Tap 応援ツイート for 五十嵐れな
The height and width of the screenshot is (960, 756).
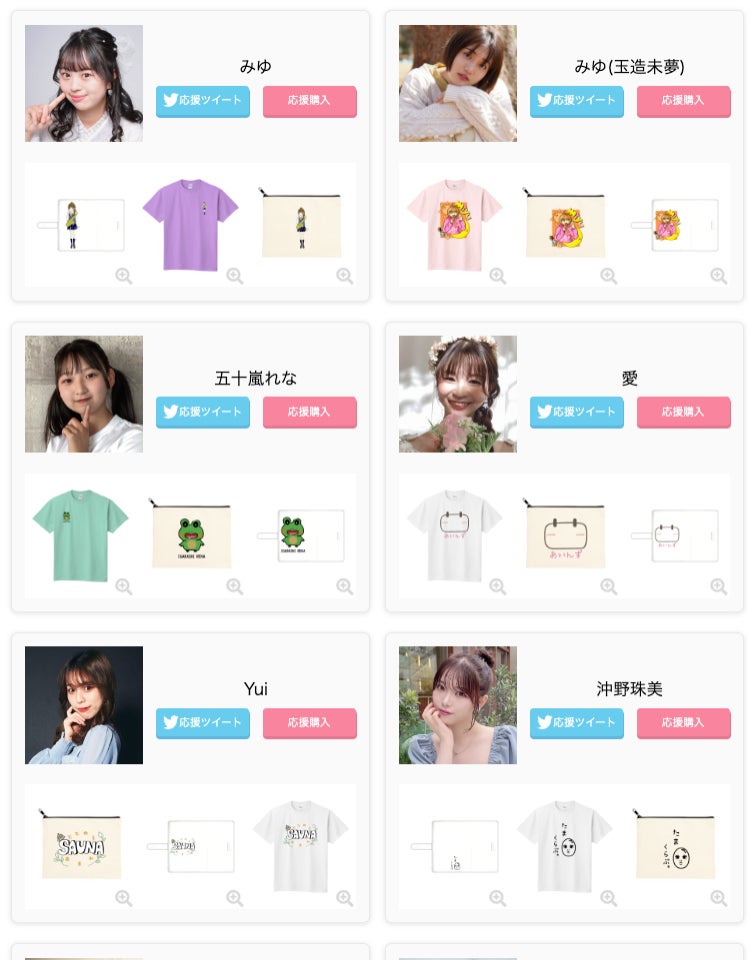203,412
